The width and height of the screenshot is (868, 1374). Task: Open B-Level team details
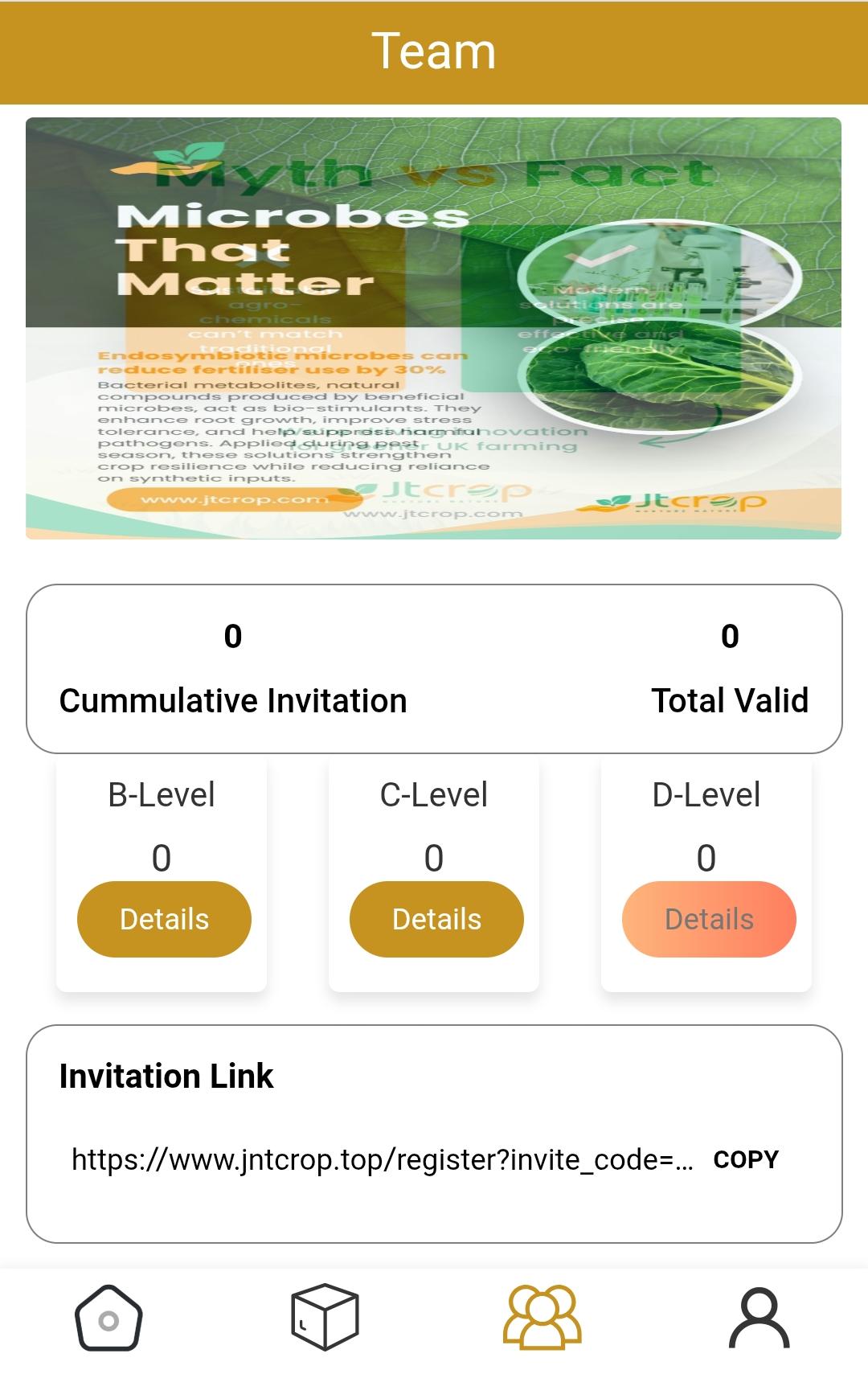point(164,919)
